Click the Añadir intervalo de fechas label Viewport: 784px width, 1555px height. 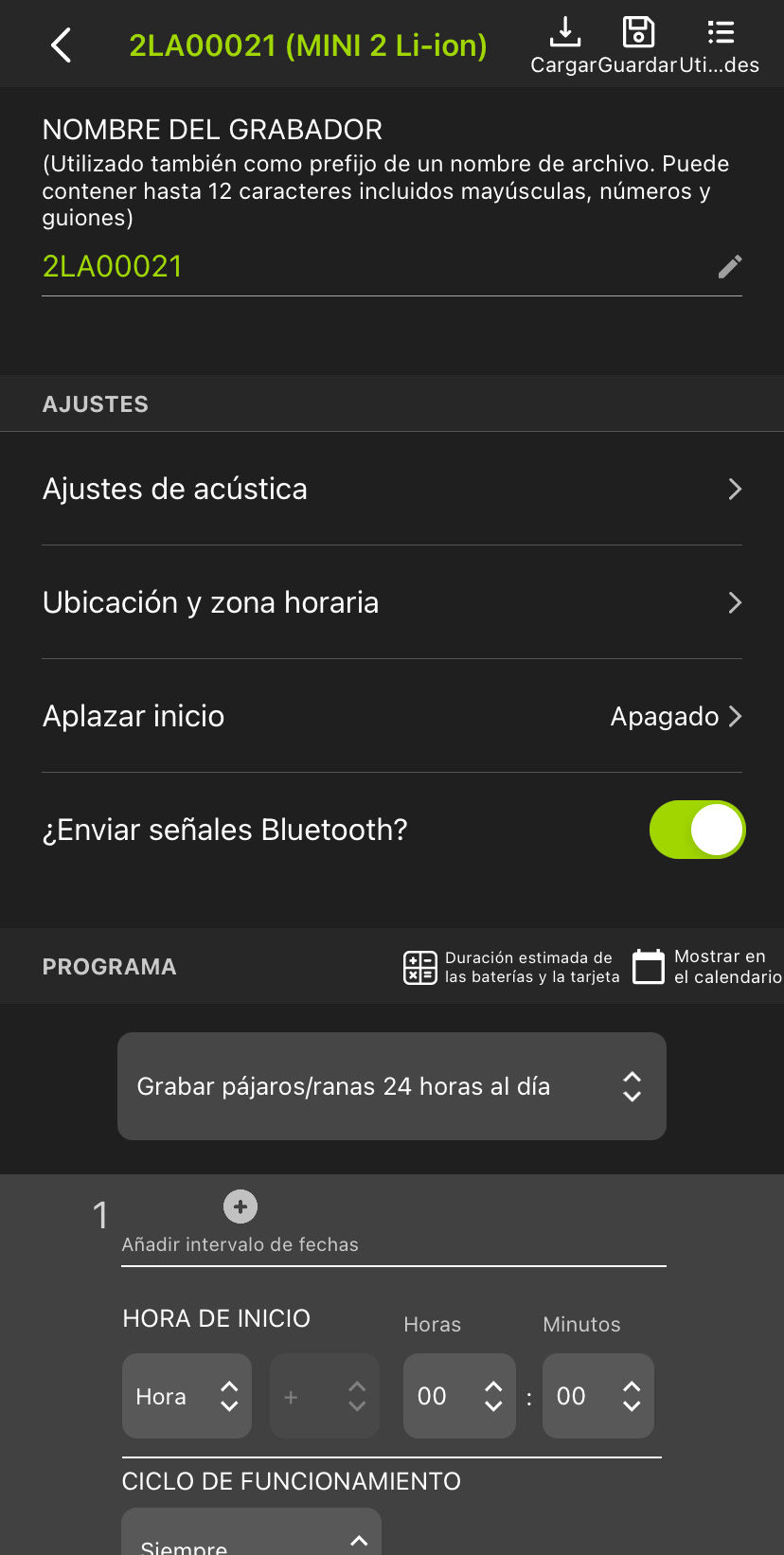[240, 1243]
